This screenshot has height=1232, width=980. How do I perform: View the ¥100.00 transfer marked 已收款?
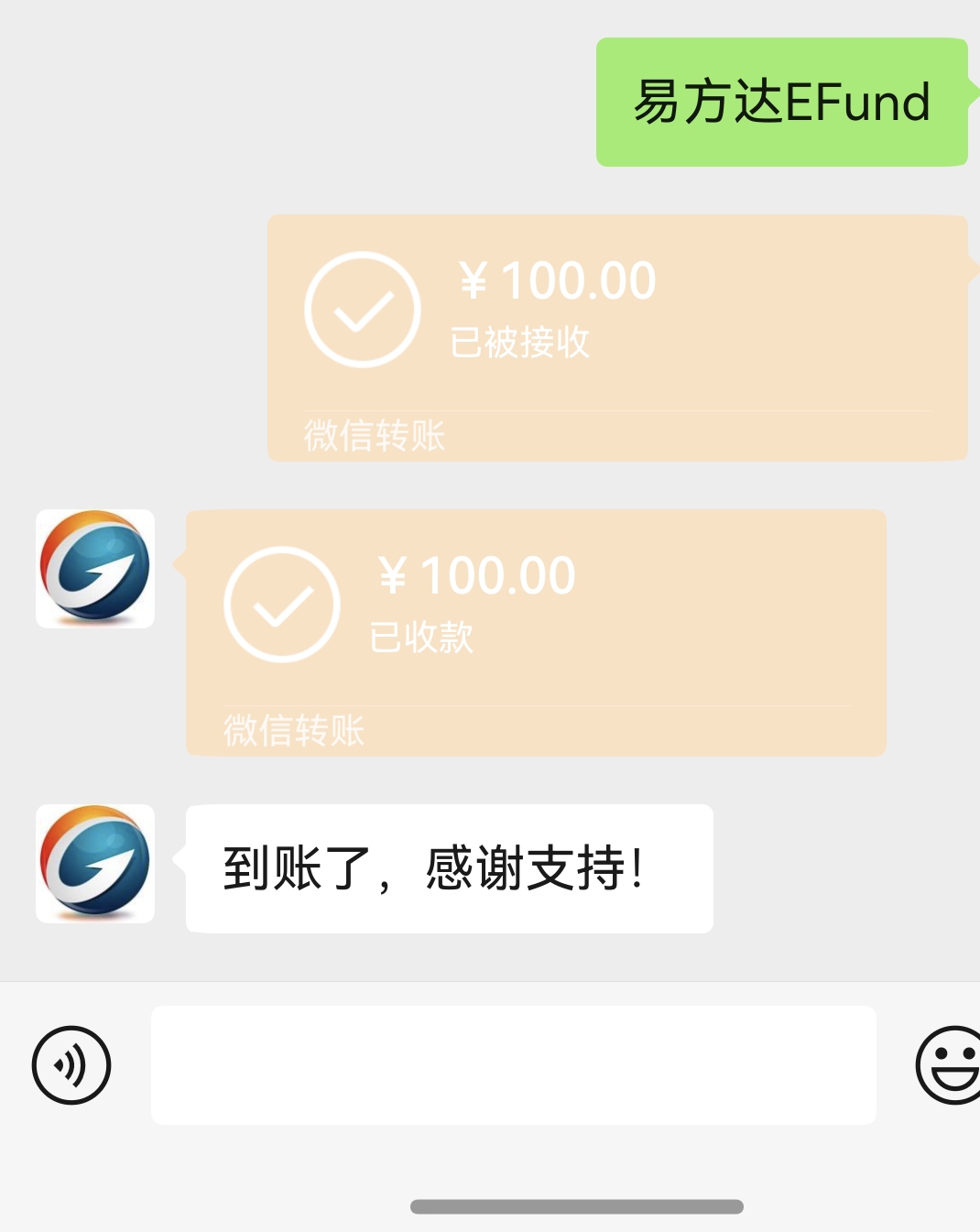pos(536,632)
